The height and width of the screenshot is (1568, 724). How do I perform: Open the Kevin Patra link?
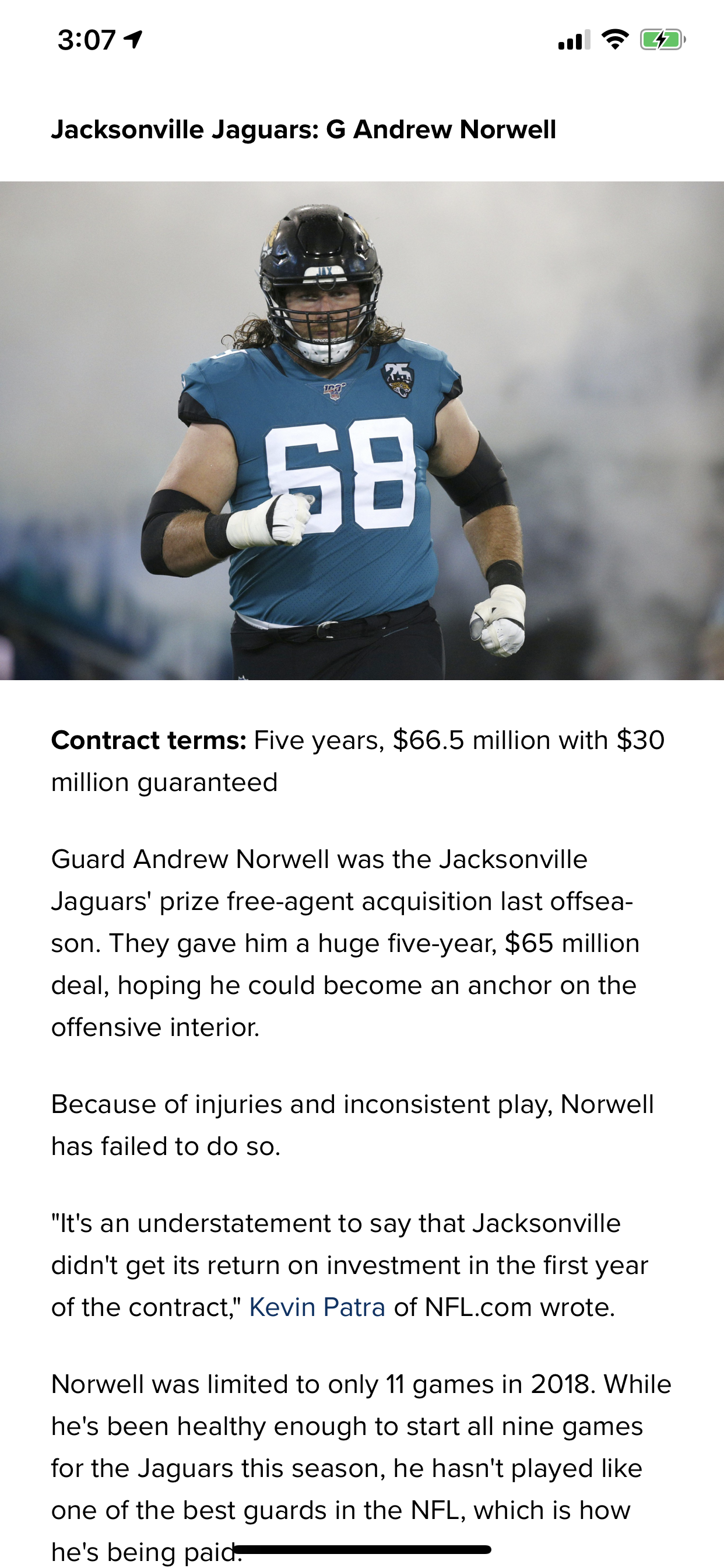tap(317, 1307)
